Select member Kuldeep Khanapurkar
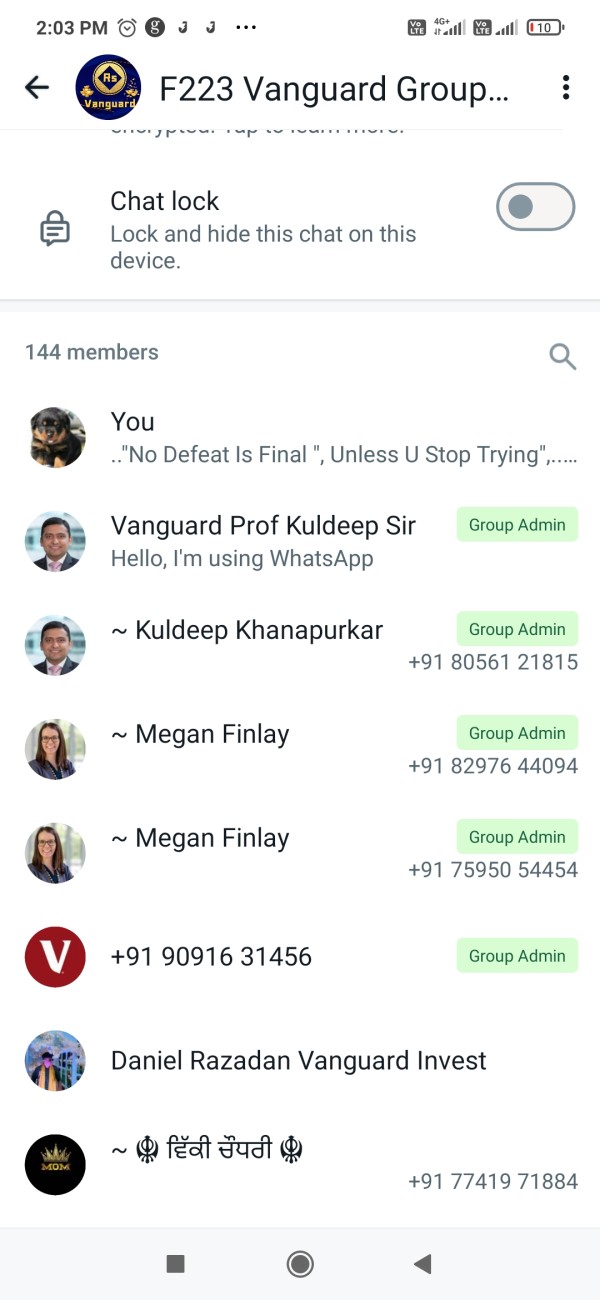This screenshot has height=1300, width=600. [300, 645]
